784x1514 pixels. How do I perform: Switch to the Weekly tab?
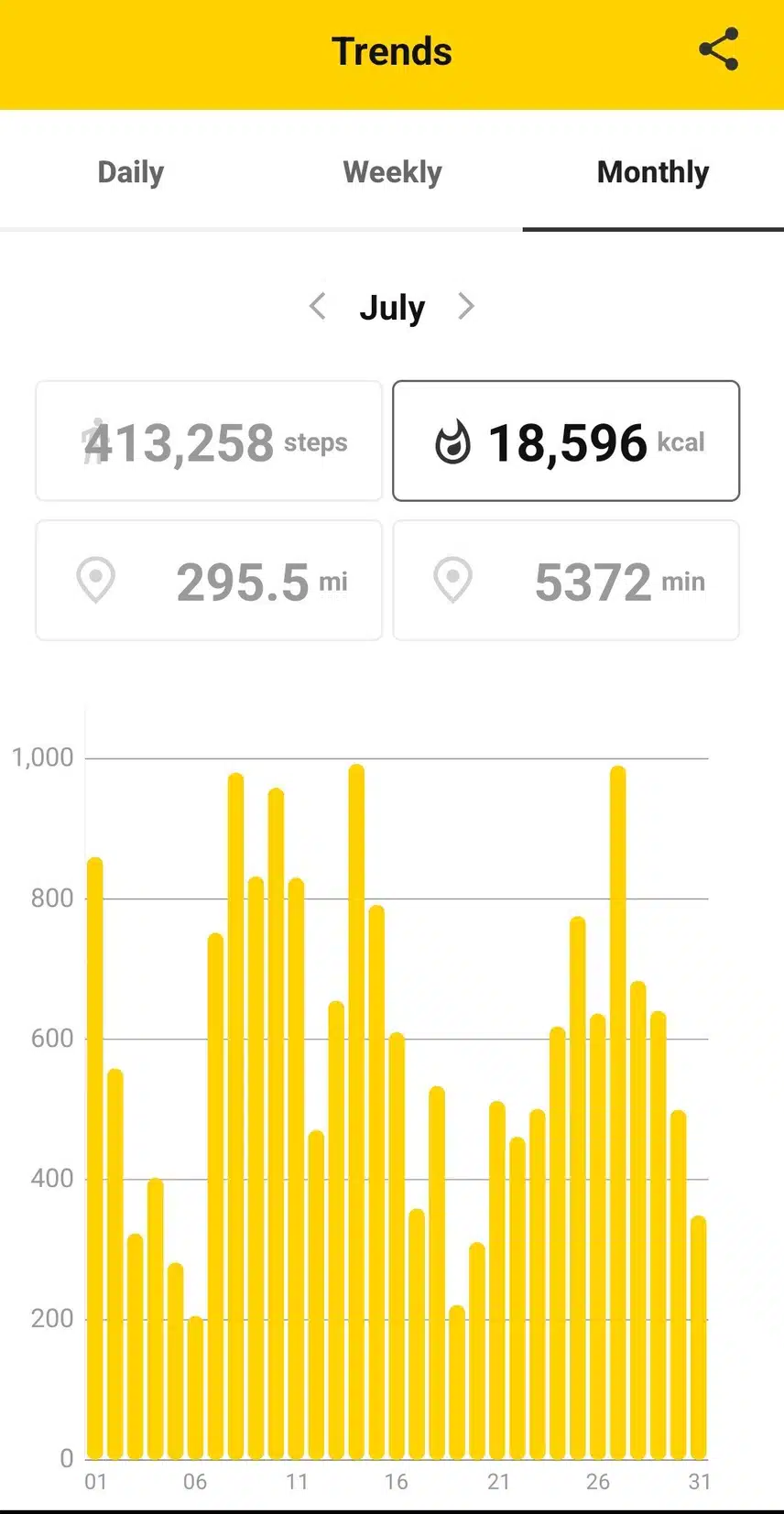[392, 172]
